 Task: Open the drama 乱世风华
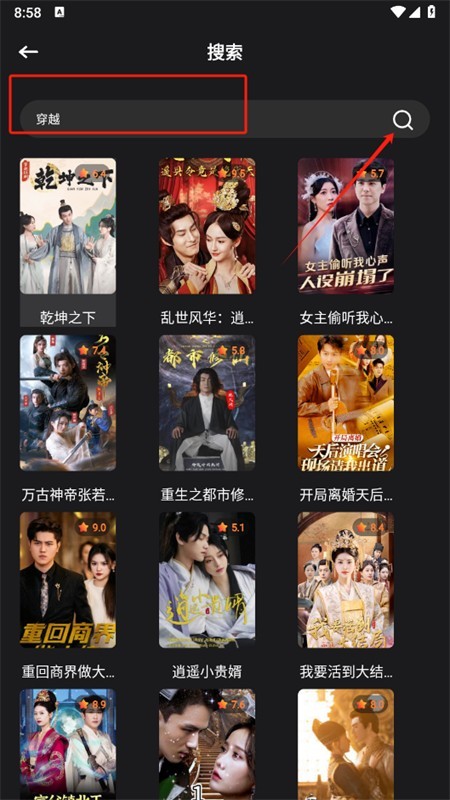[207, 242]
